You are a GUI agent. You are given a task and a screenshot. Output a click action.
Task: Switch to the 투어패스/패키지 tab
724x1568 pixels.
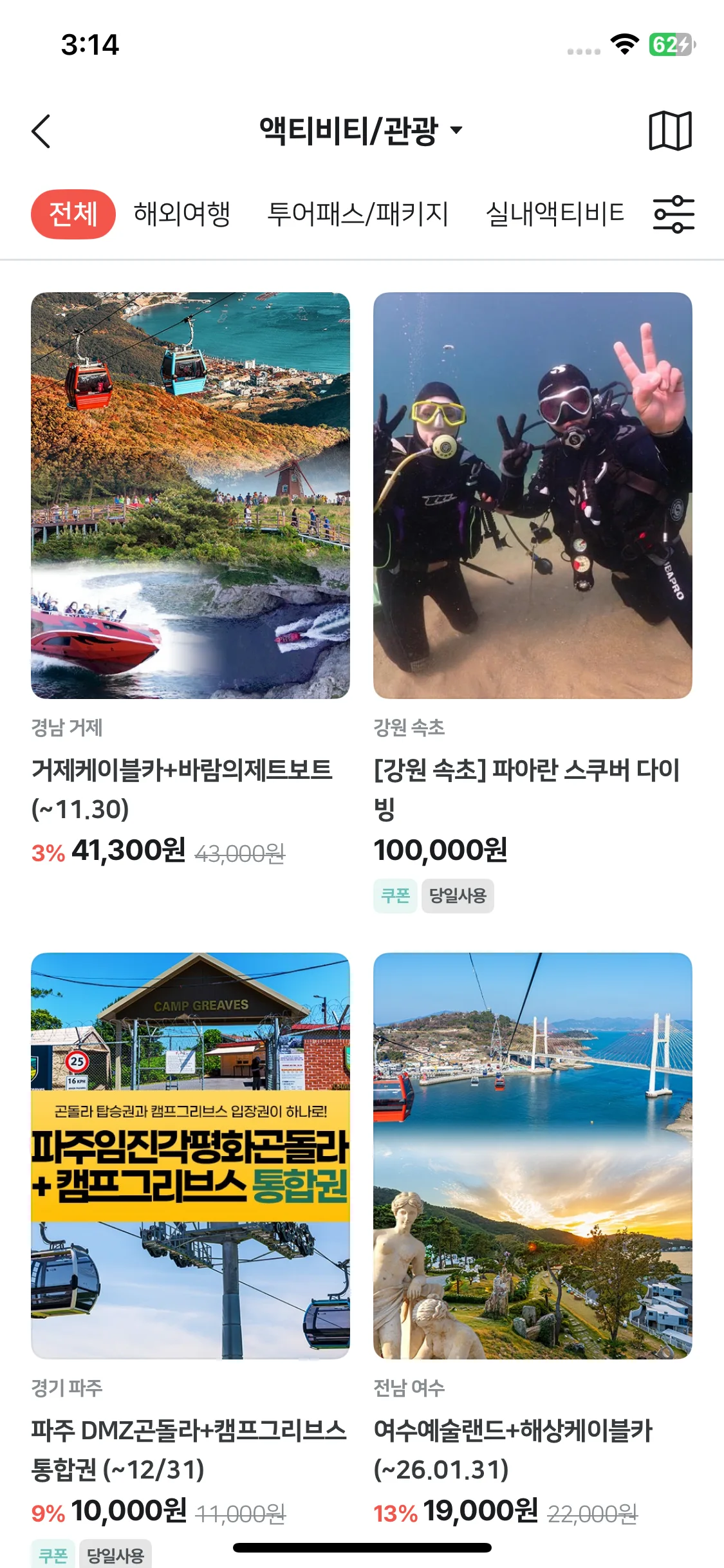point(358,214)
